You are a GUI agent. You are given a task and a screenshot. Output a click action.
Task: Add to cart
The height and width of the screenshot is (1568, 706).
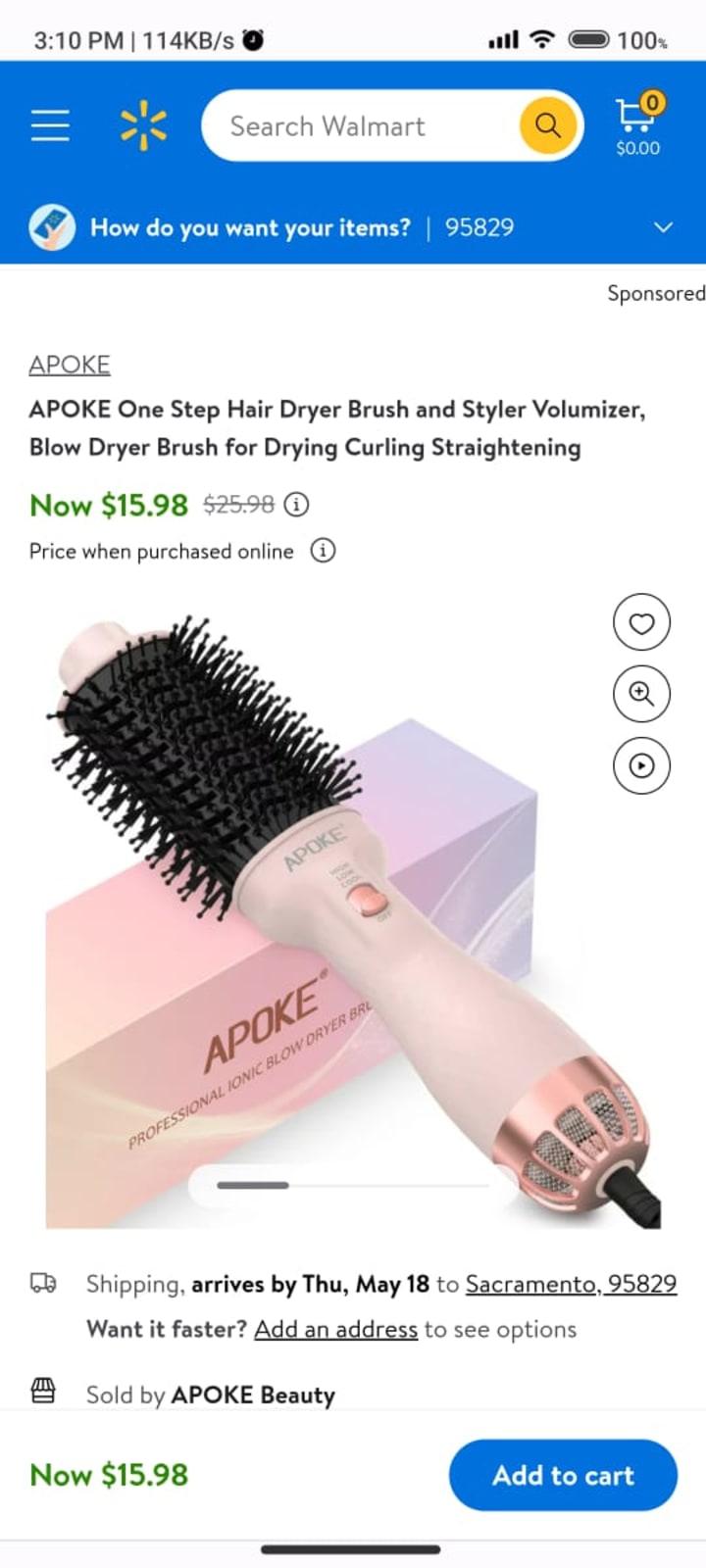pyautogui.click(x=563, y=1475)
